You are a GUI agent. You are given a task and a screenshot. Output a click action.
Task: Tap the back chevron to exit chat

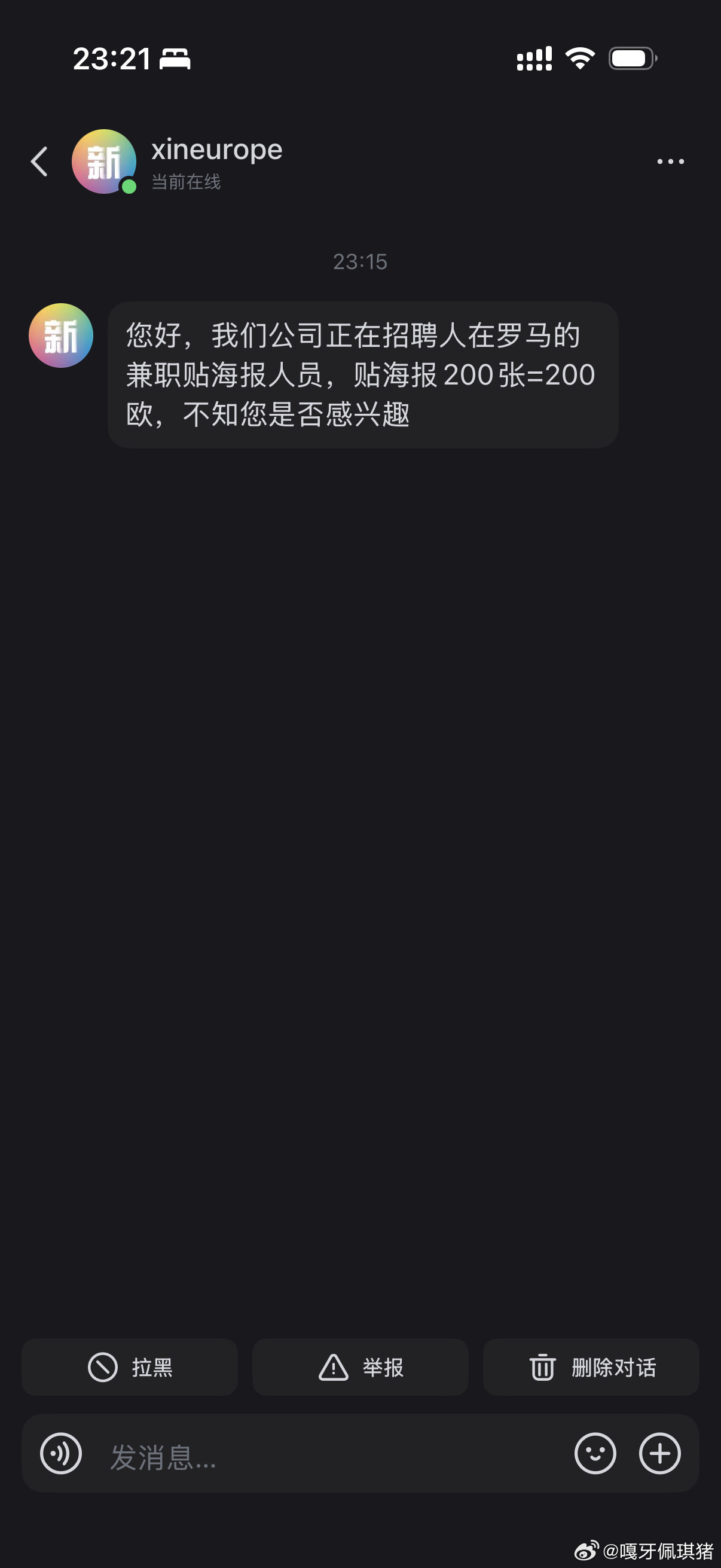coord(39,161)
